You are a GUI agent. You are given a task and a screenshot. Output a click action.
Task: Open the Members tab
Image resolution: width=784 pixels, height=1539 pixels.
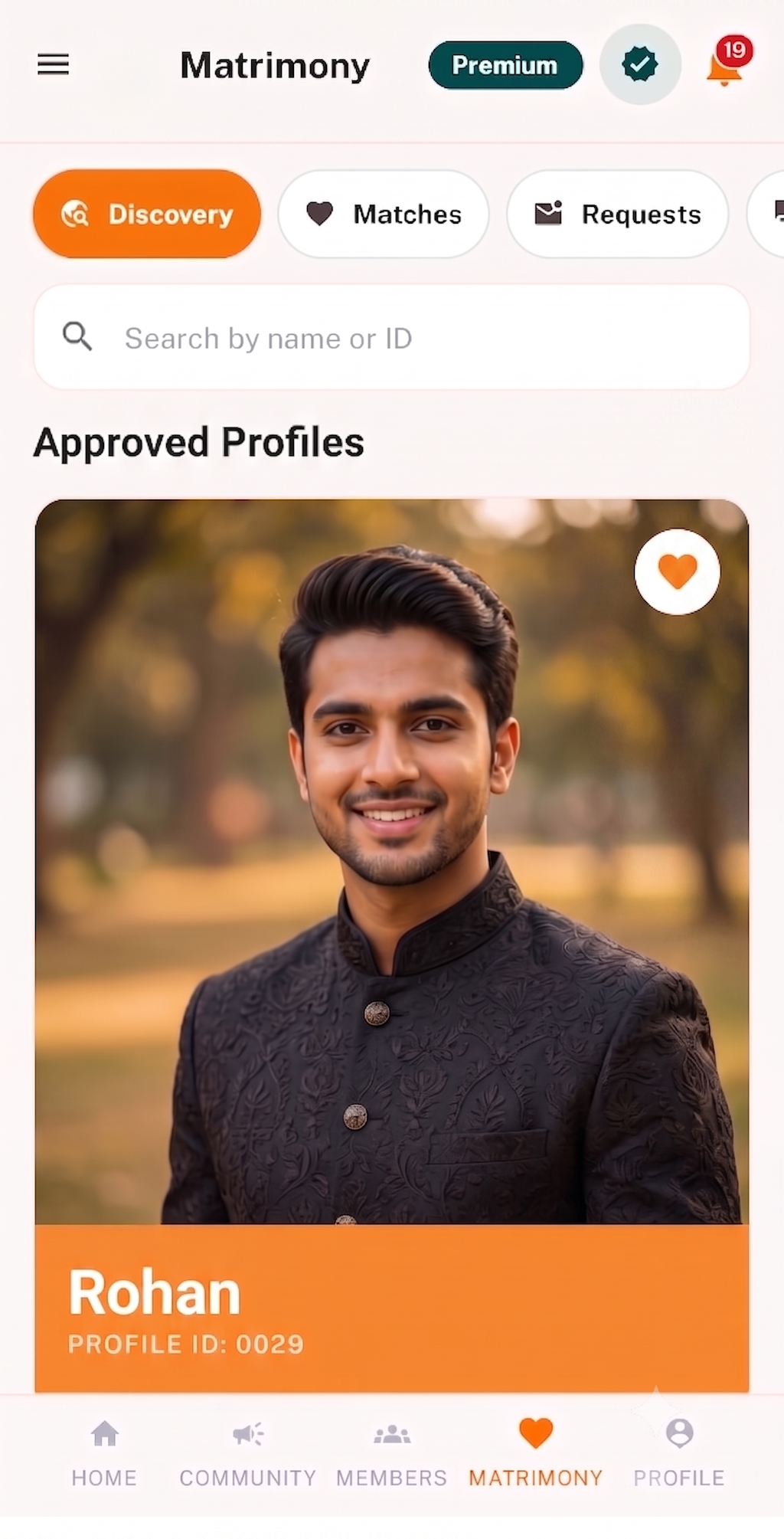[392, 1452]
